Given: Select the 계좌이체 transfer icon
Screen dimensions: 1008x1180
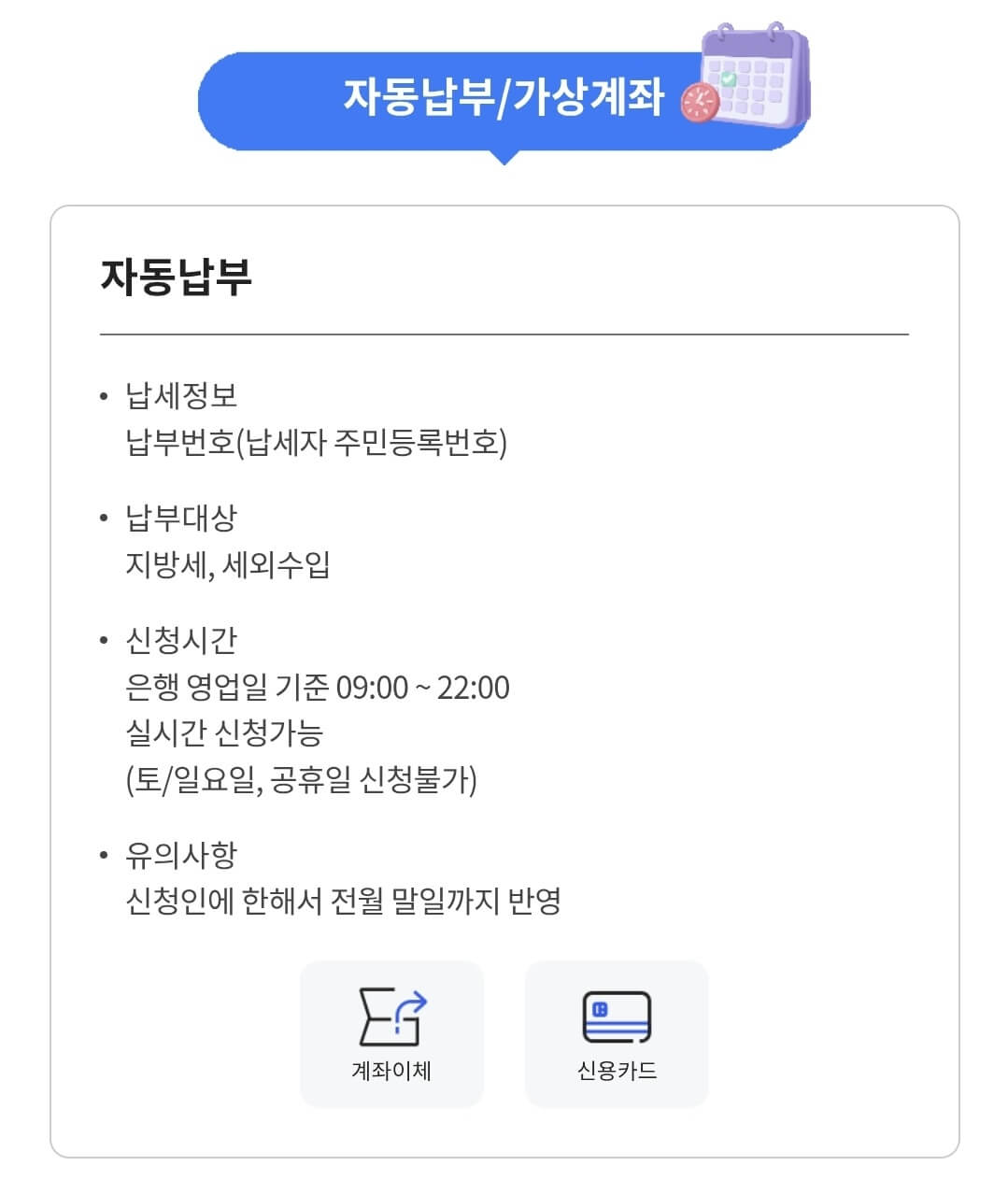Looking at the screenshot, I should [x=391, y=1034].
